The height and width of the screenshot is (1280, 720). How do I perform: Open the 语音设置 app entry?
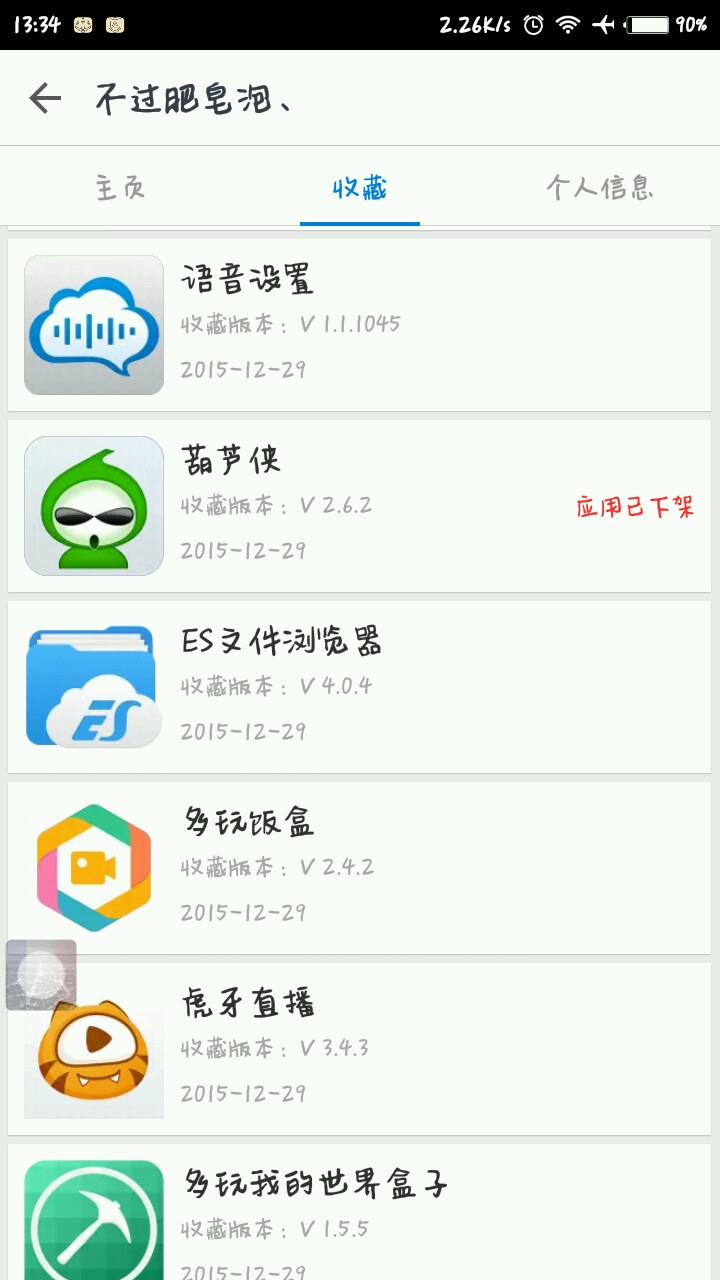360,325
